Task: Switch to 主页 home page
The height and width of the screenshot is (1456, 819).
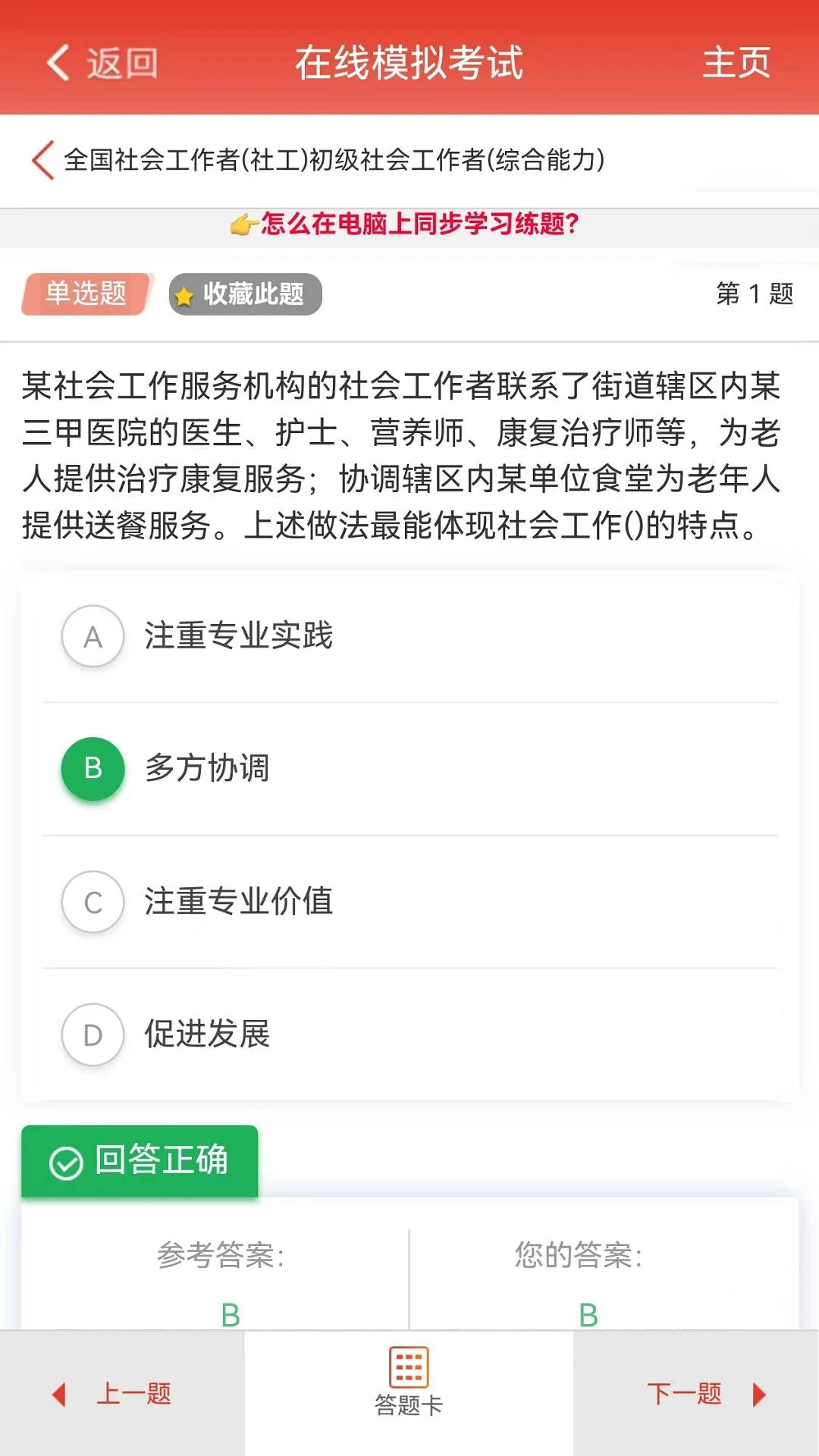Action: pos(737,64)
